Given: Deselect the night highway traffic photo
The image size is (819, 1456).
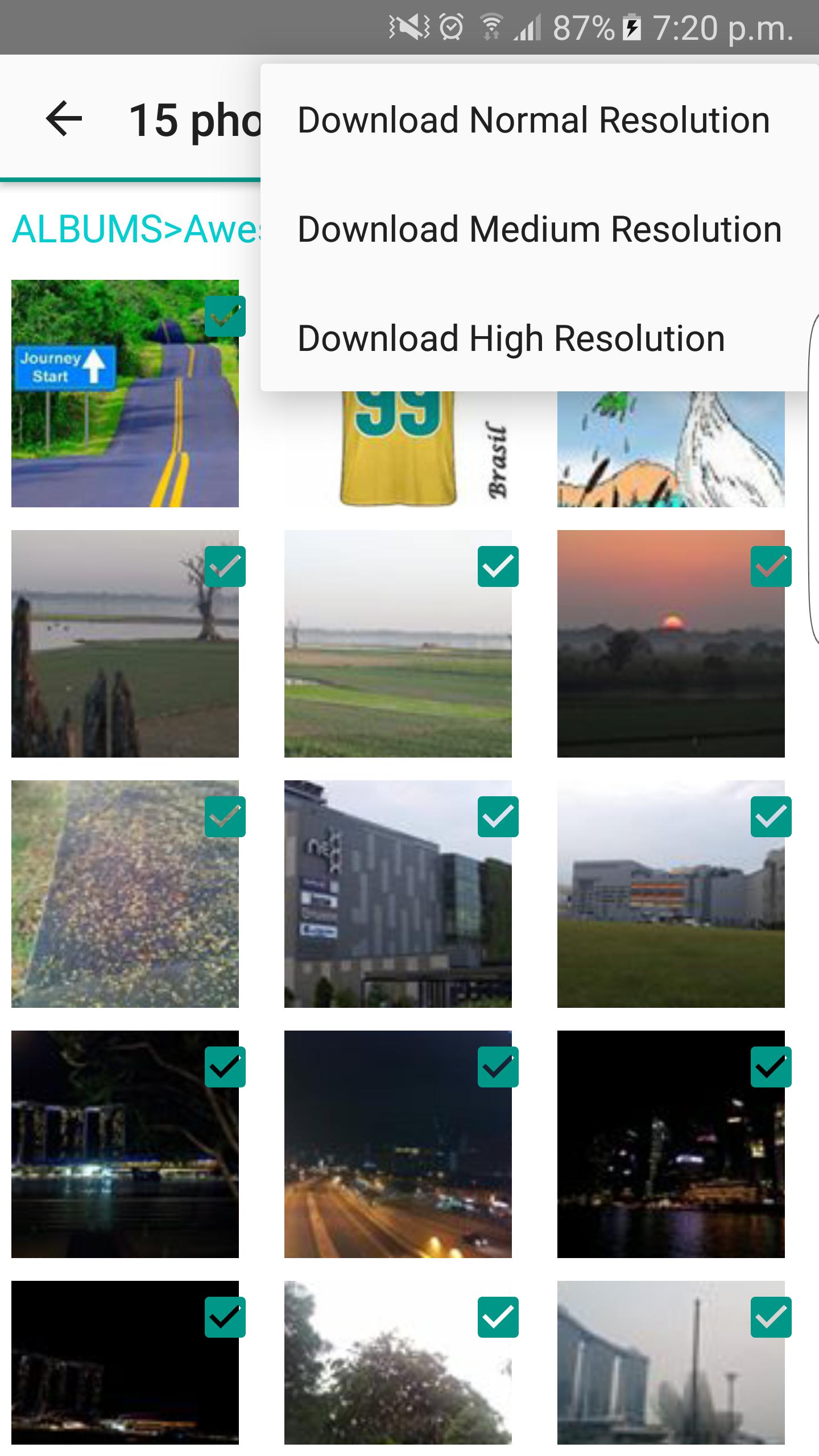Looking at the screenshot, I should click(499, 1068).
